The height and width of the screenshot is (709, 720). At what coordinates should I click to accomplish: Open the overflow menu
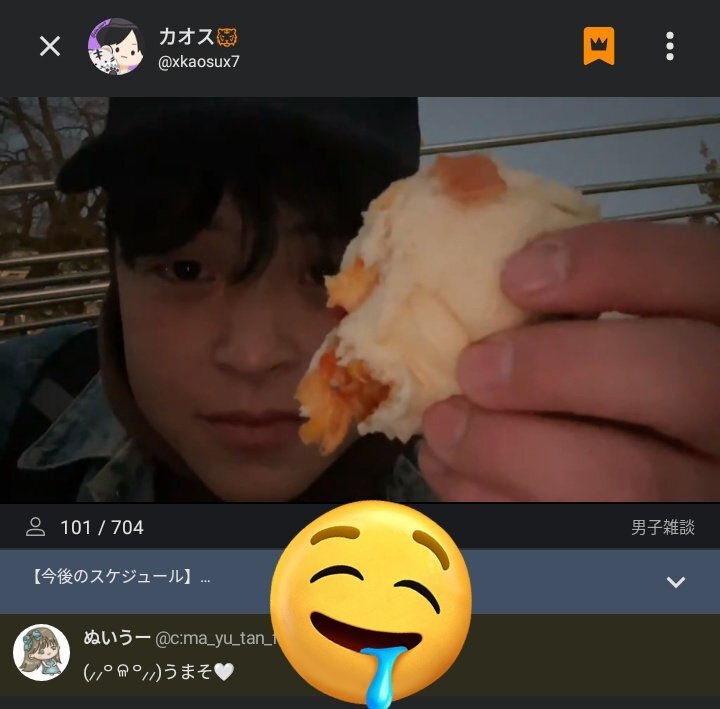(670, 46)
